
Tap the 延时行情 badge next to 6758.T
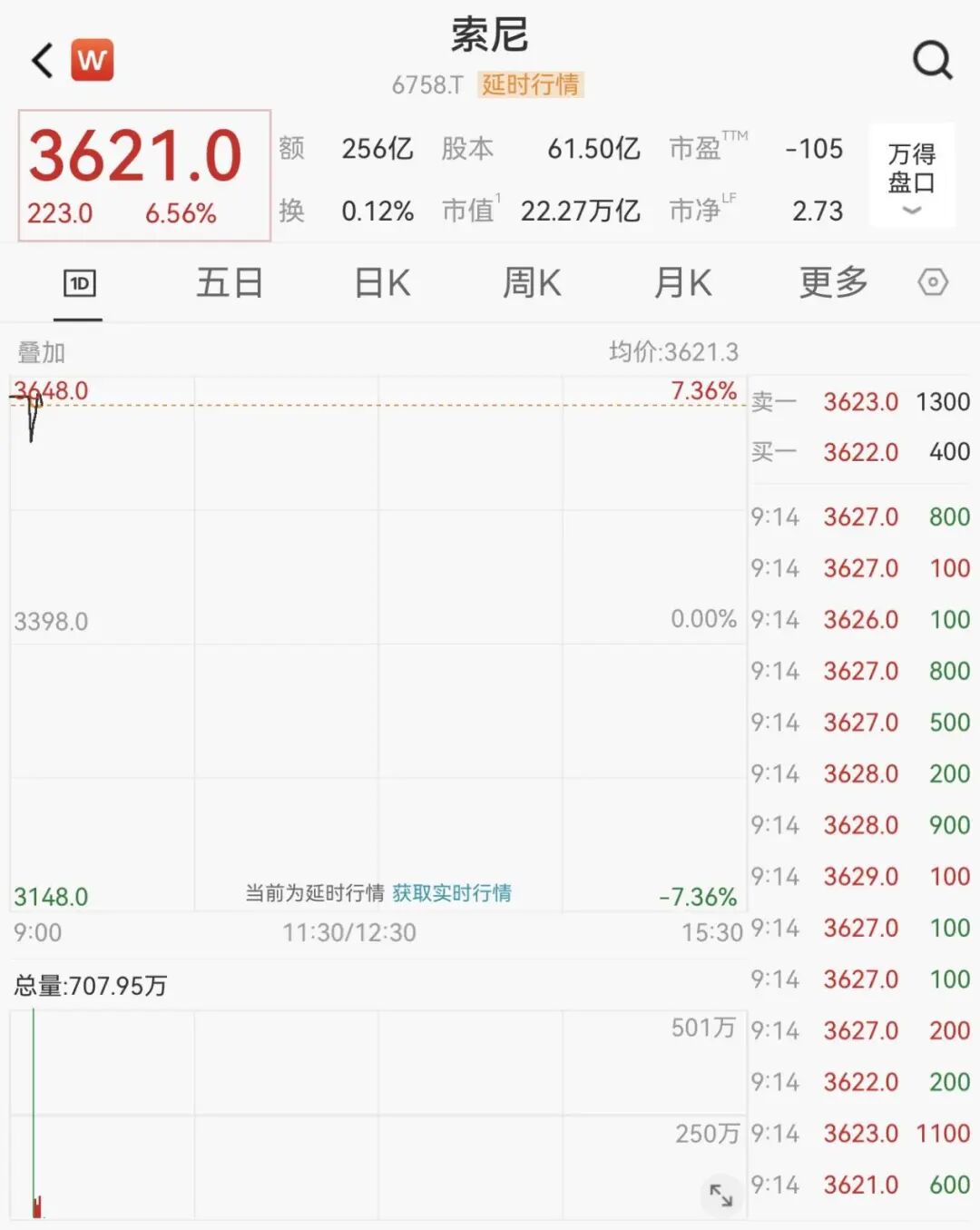[x=530, y=85]
